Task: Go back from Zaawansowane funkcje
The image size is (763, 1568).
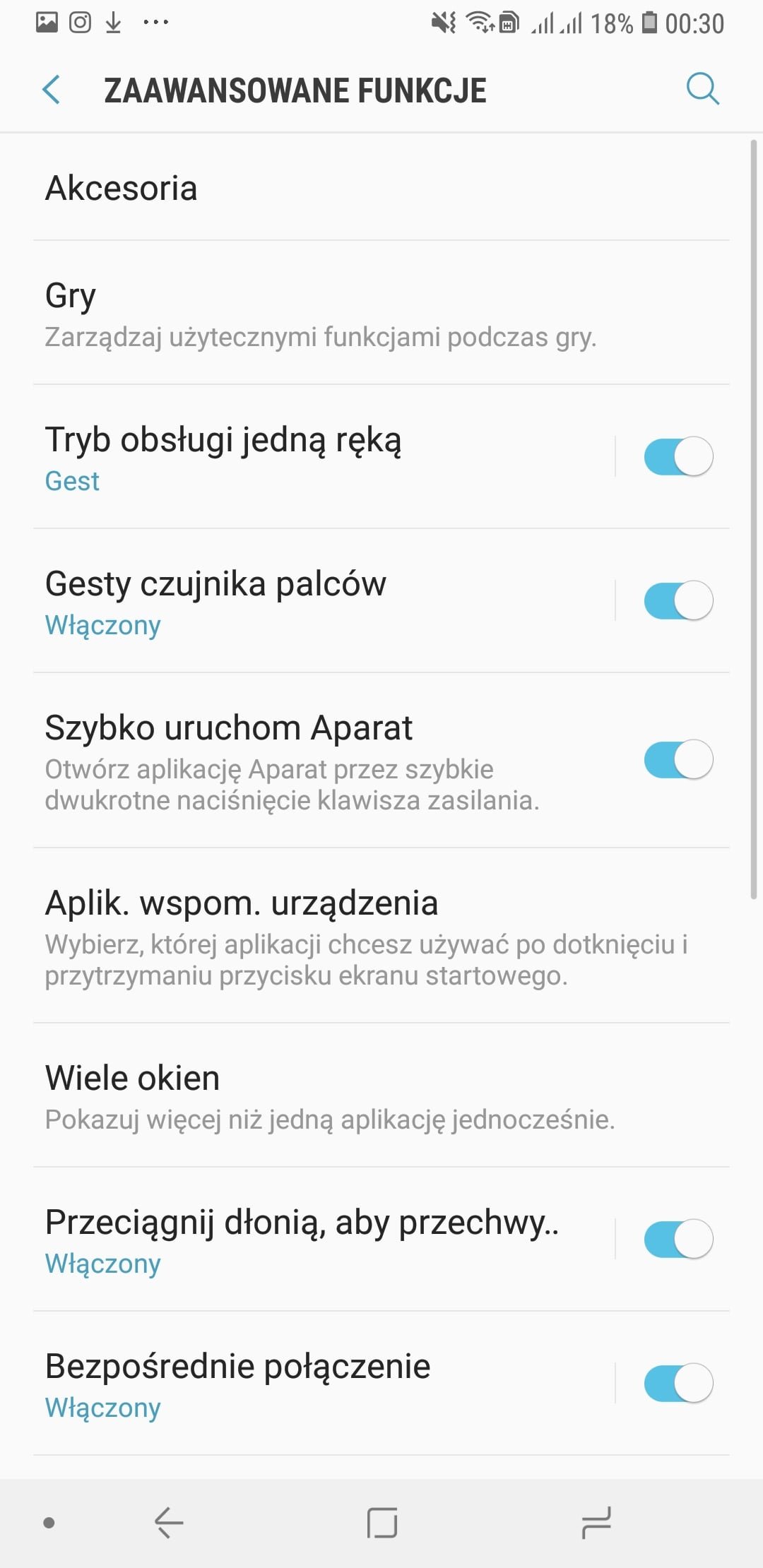Action: pos(52,90)
